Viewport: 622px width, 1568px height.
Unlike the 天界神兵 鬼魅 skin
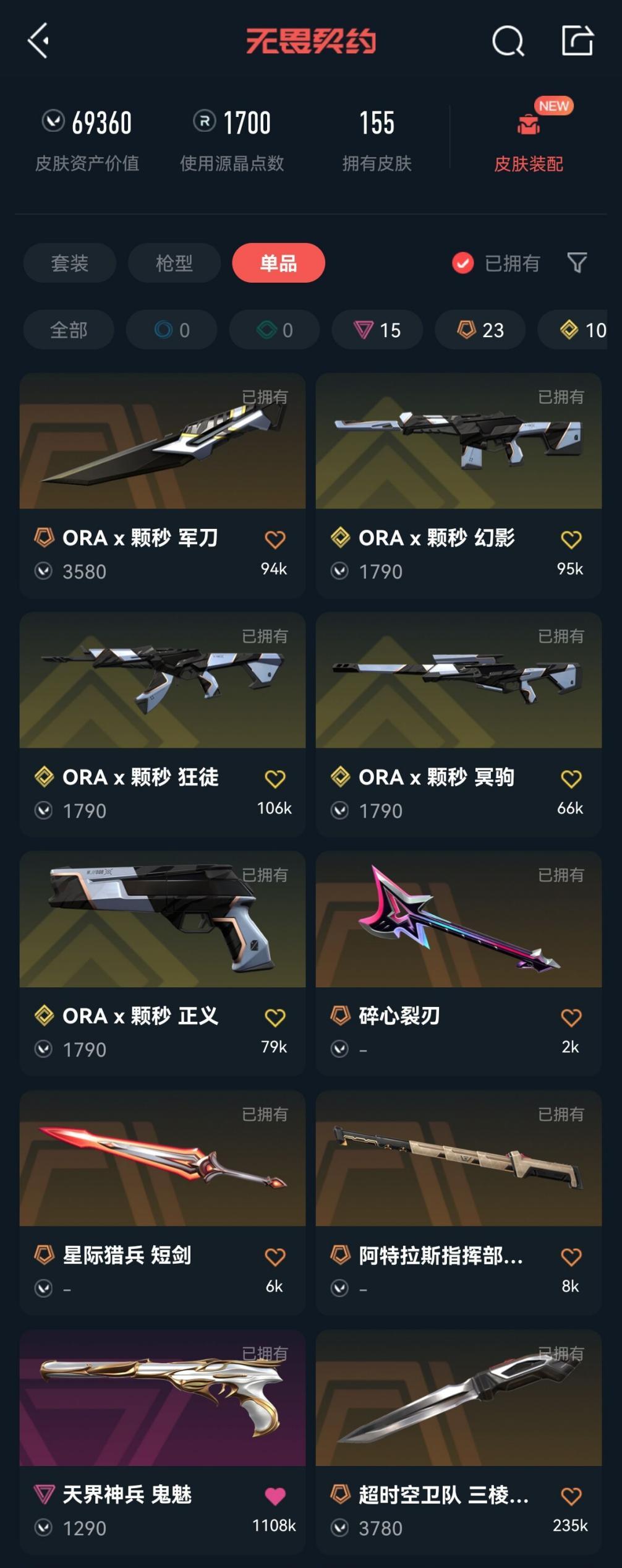coord(275,1496)
